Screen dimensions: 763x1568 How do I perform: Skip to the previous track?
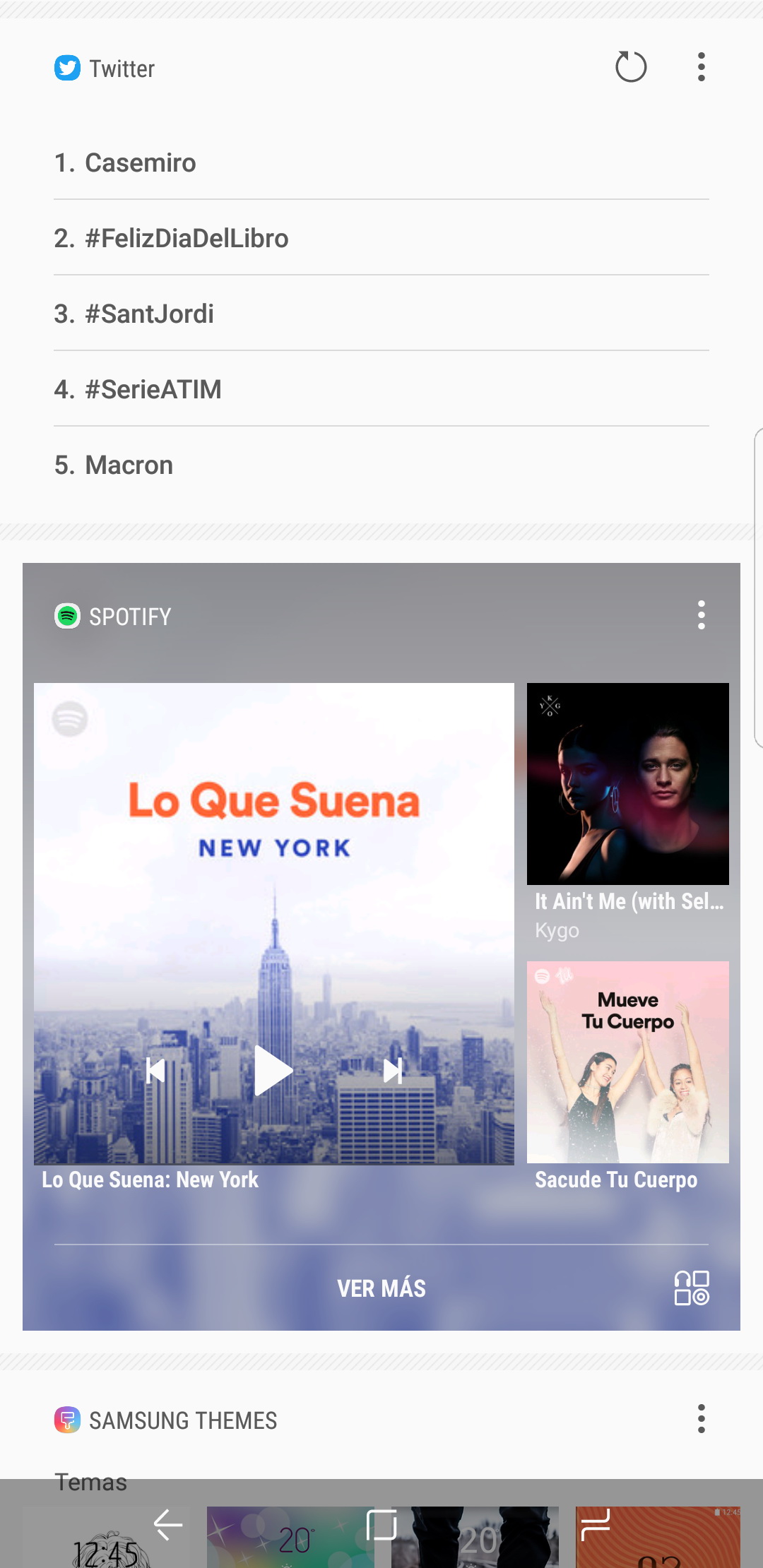155,1071
